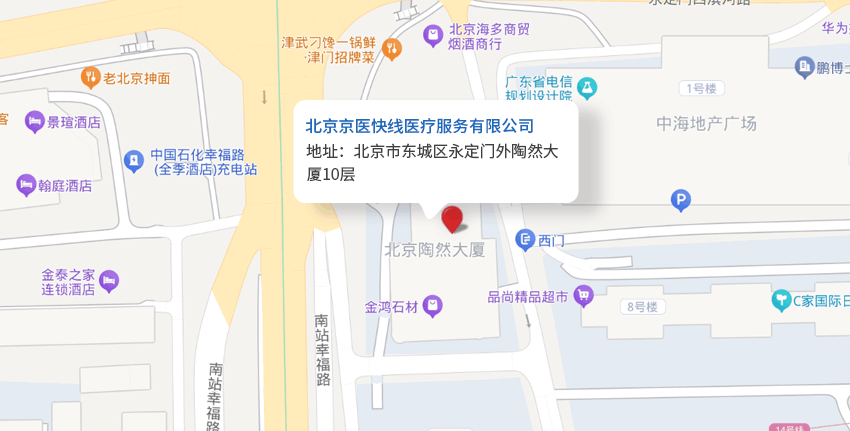Open the C家国际 hotel marker
The image size is (850, 431).
780,299
